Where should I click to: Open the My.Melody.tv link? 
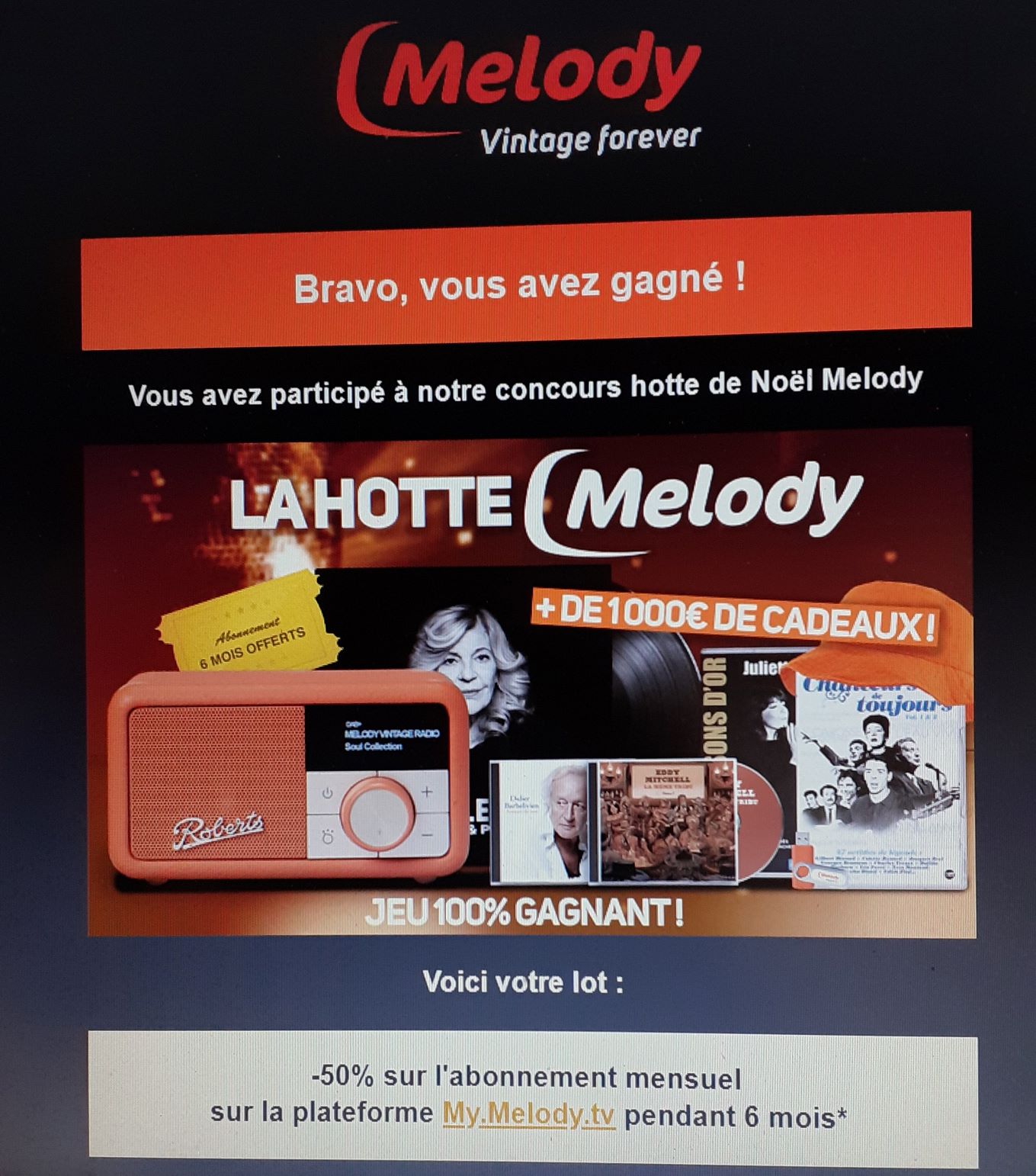coord(528,1114)
